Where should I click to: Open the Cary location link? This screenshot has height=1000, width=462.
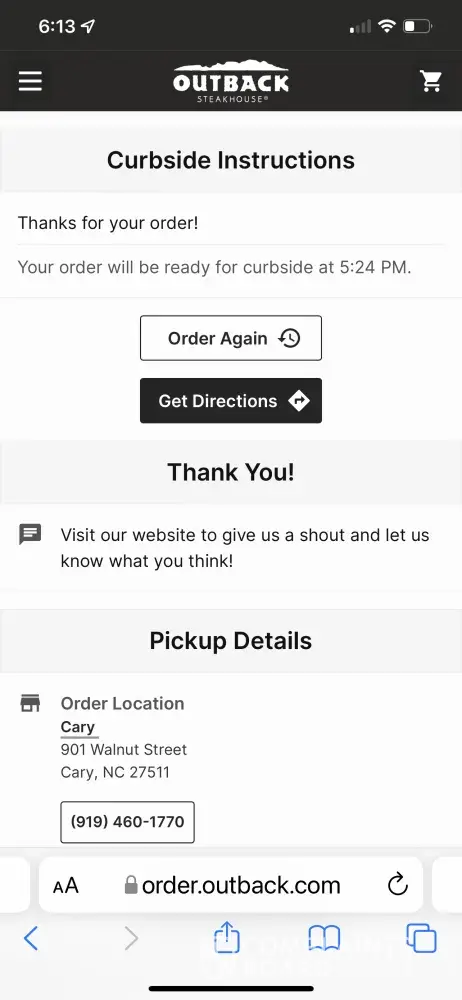pyautogui.click(x=78, y=727)
